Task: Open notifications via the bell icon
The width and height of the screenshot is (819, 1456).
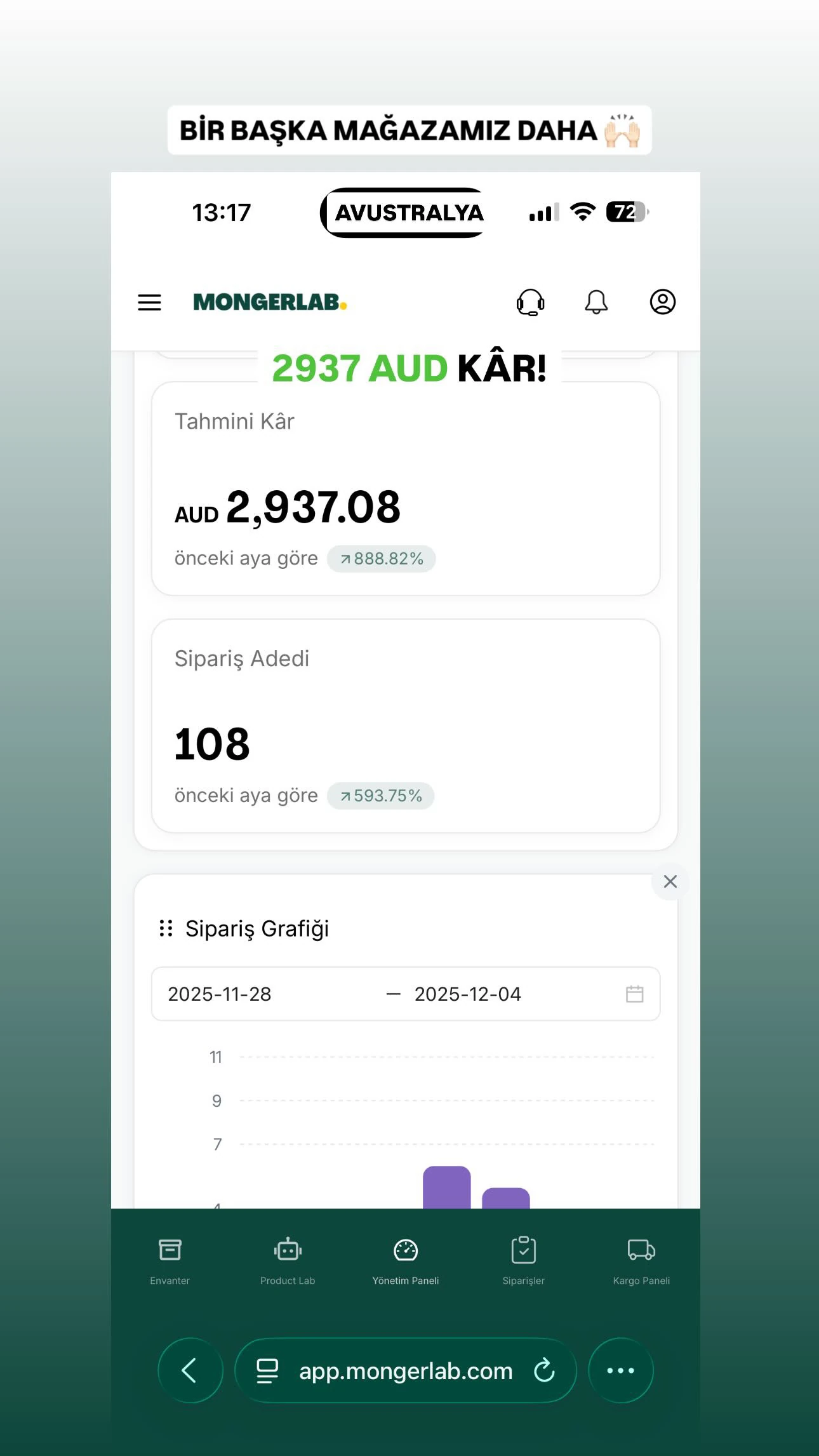Action: tap(596, 302)
